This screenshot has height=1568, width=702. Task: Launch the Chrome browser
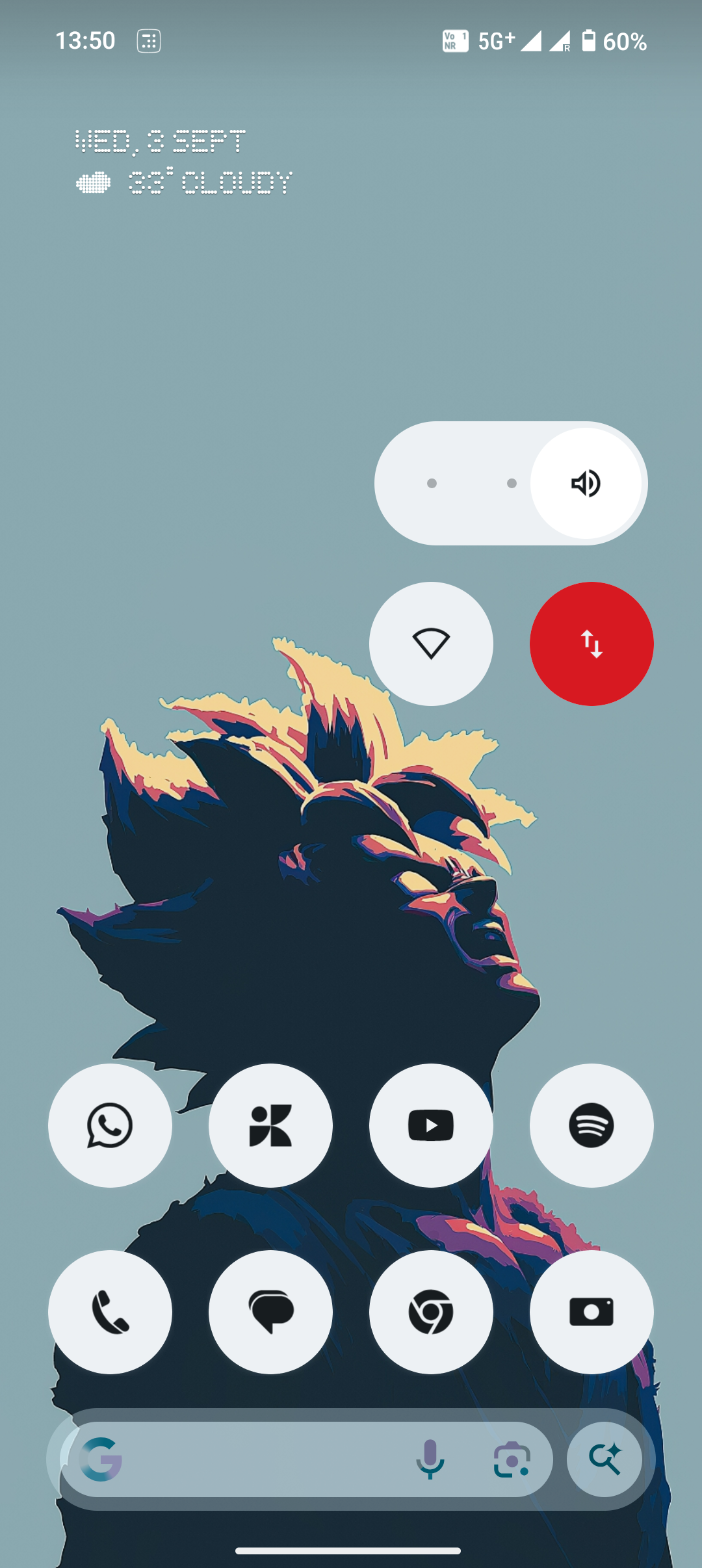431,1312
